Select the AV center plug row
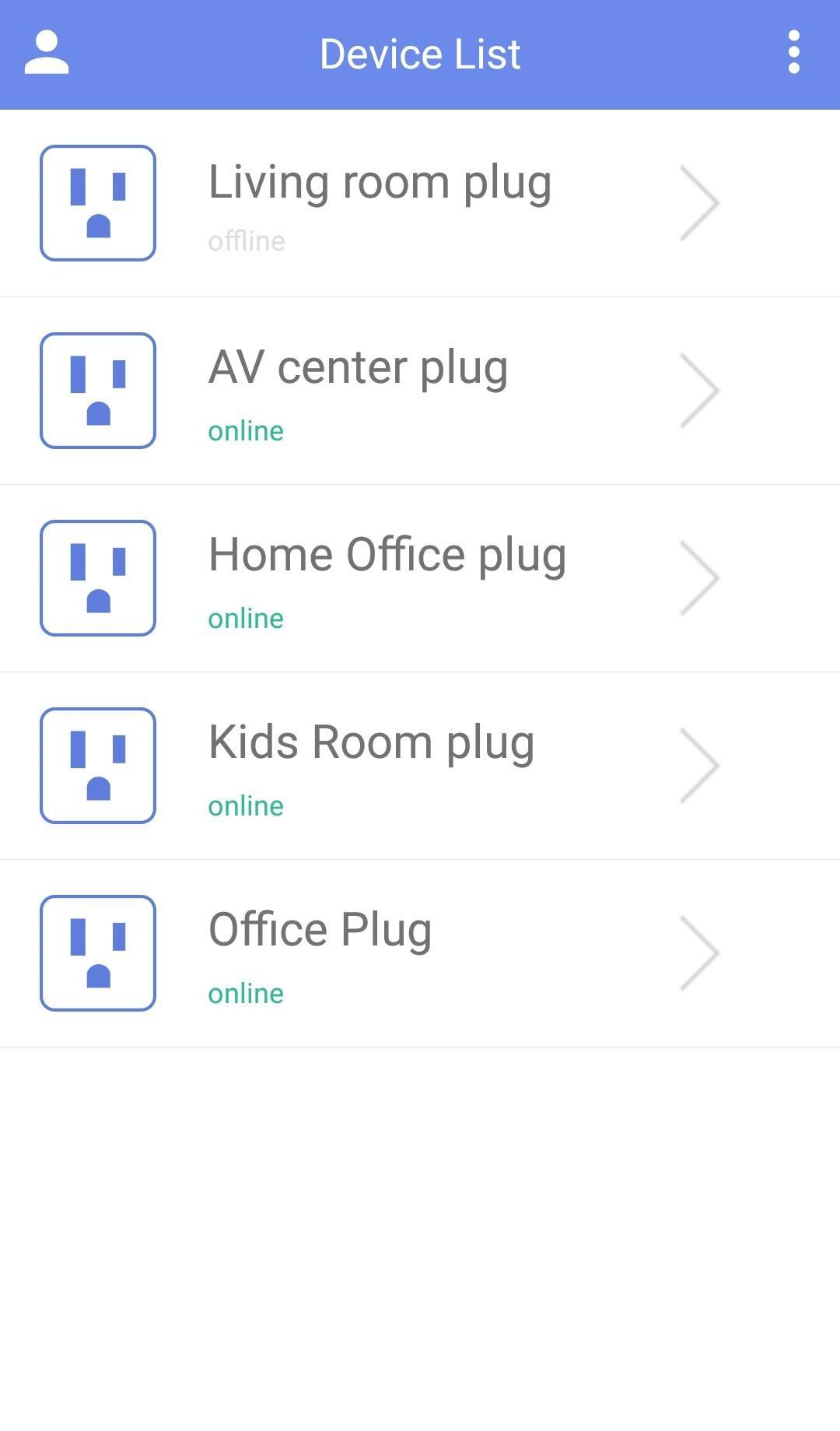 pos(359,390)
